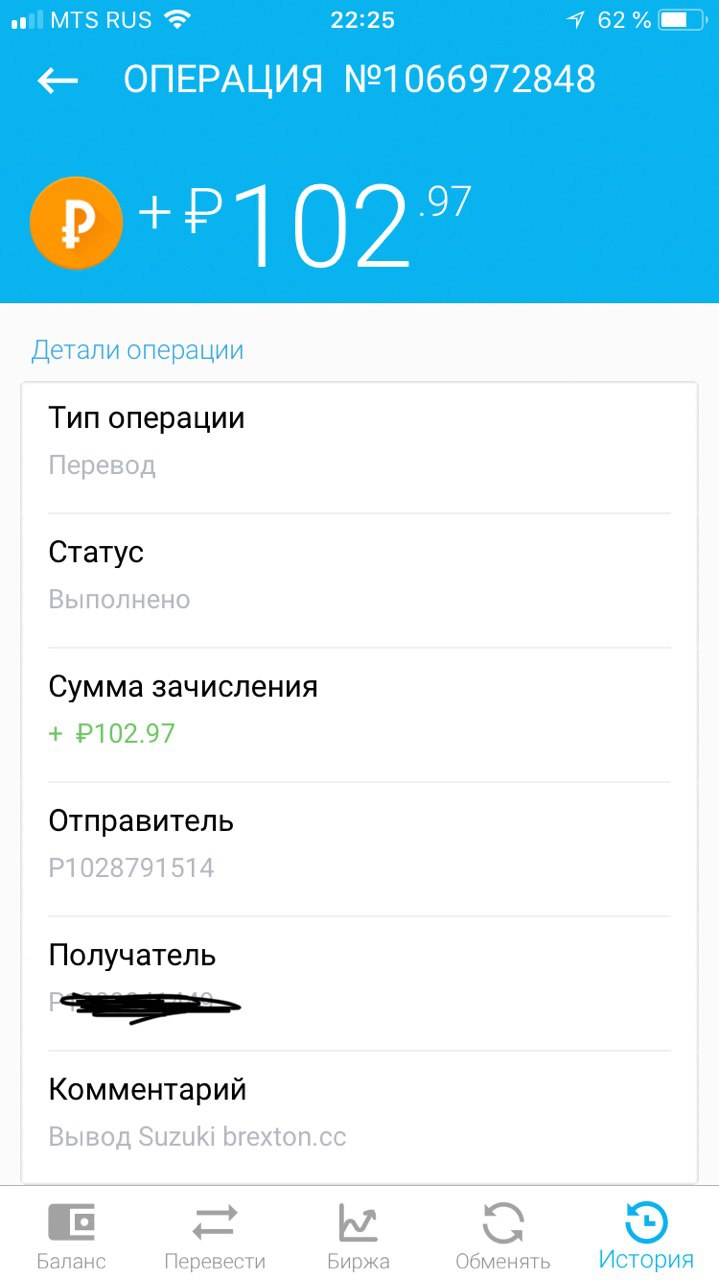
Task: Switch to the Перевести tab
Action: [x=215, y=1236]
